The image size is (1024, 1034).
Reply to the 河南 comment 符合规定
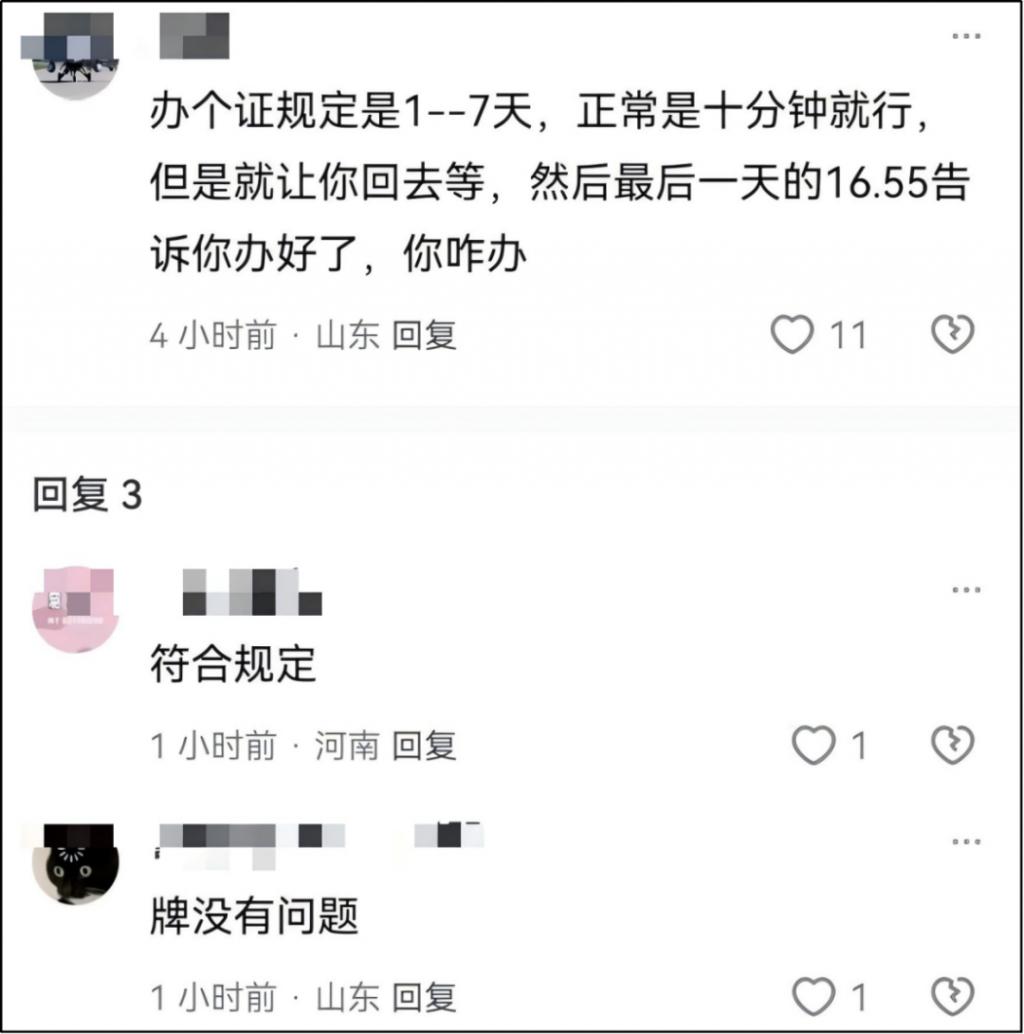pyautogui.click(x=424, y=746)
